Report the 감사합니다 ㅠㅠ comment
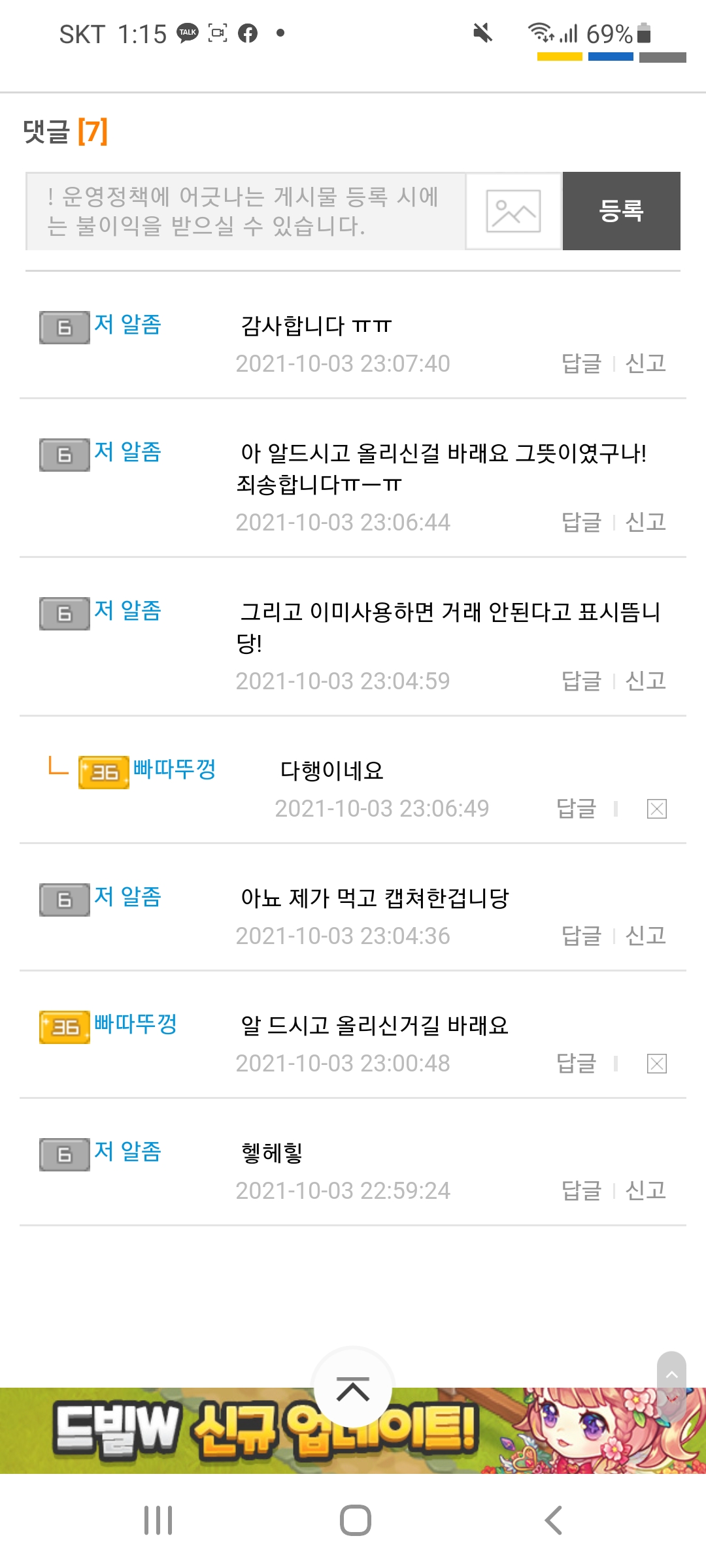The image size is (706, 1568). coord(645,363)
